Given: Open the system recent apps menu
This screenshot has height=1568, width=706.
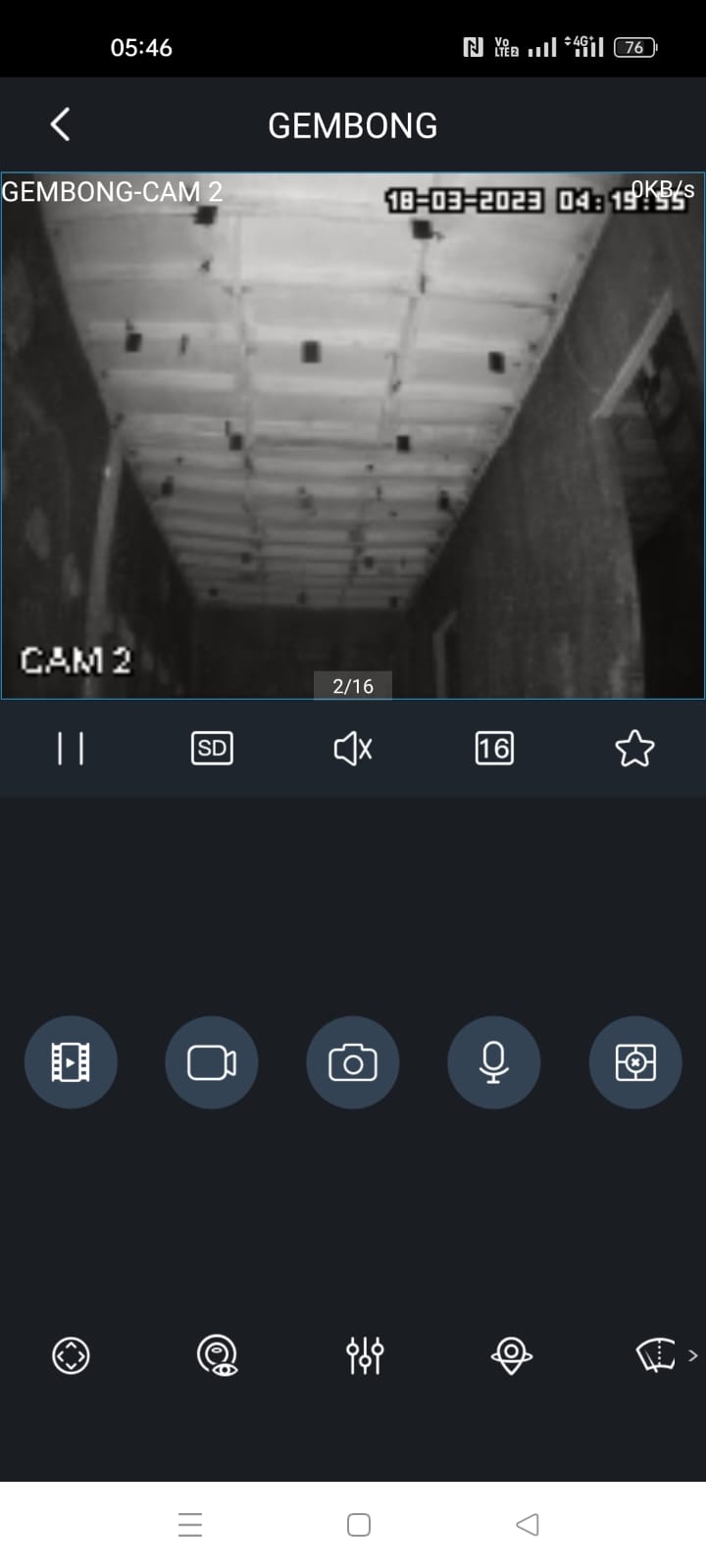Looking at the screenshot, I should 190,1525.
